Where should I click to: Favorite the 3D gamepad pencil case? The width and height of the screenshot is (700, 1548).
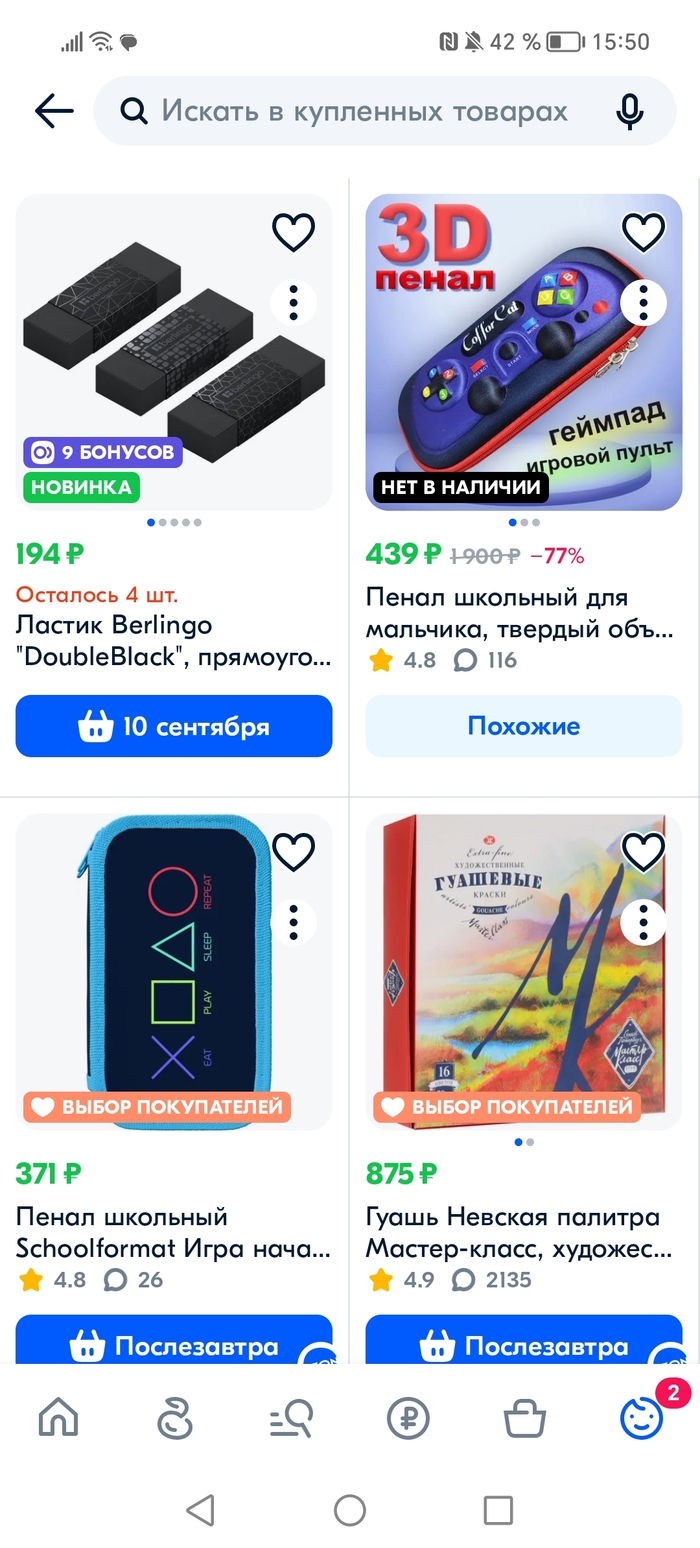click(x=643, y=233)
